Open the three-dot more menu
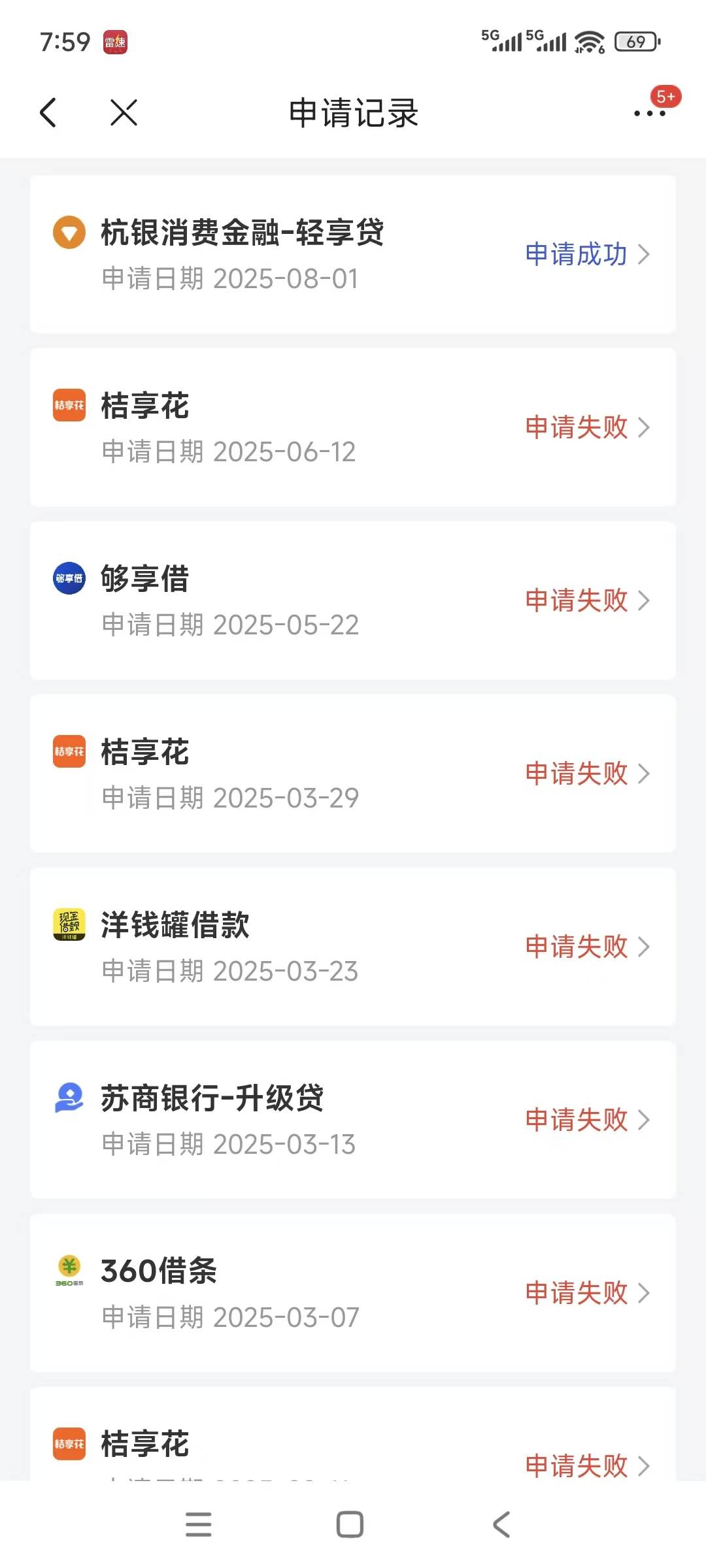This screenshot has width=706, height=1568. pyautogui.click(x=650, y=113)
